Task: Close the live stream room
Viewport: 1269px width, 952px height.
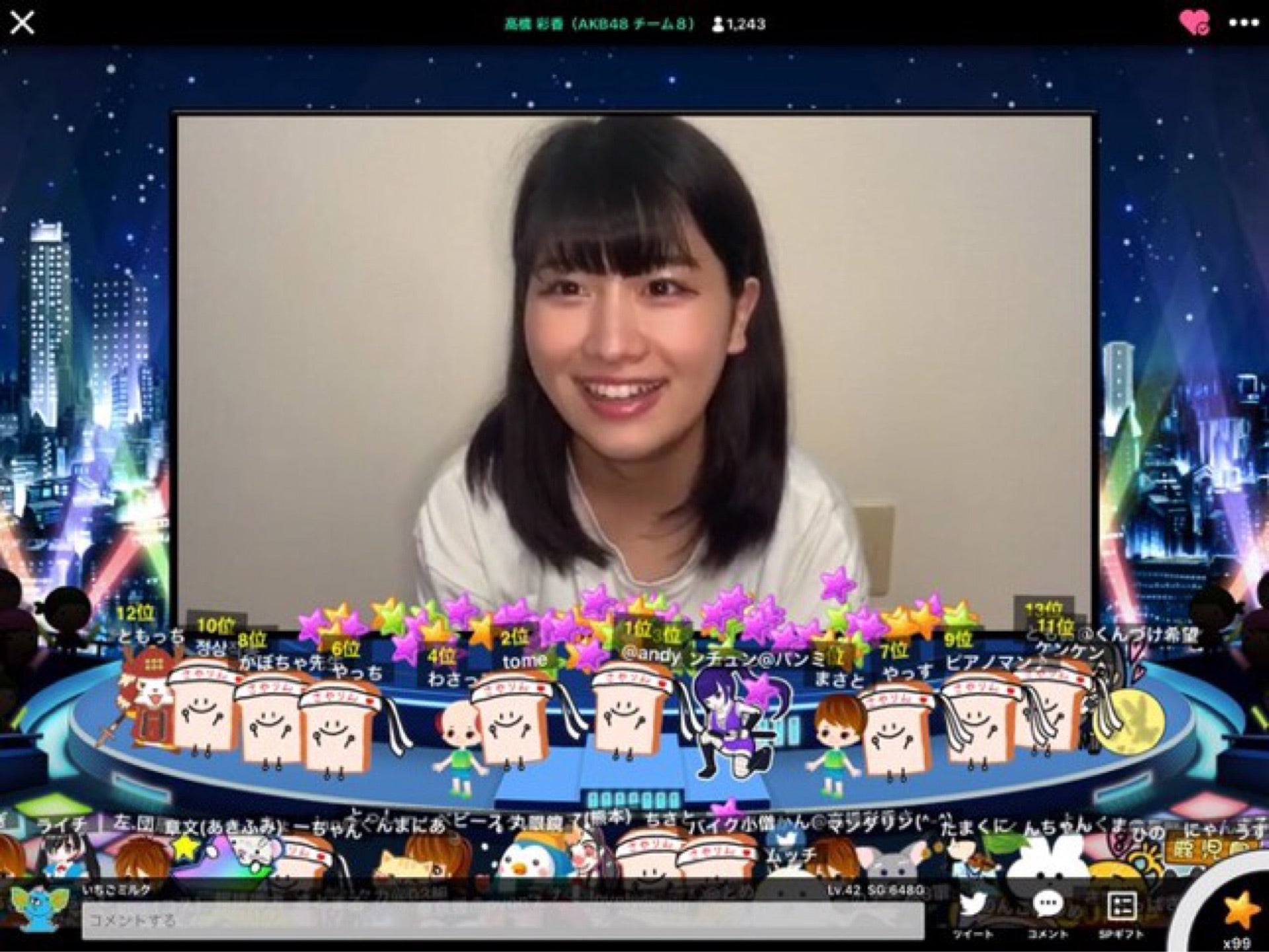Action: pos(22,22)
